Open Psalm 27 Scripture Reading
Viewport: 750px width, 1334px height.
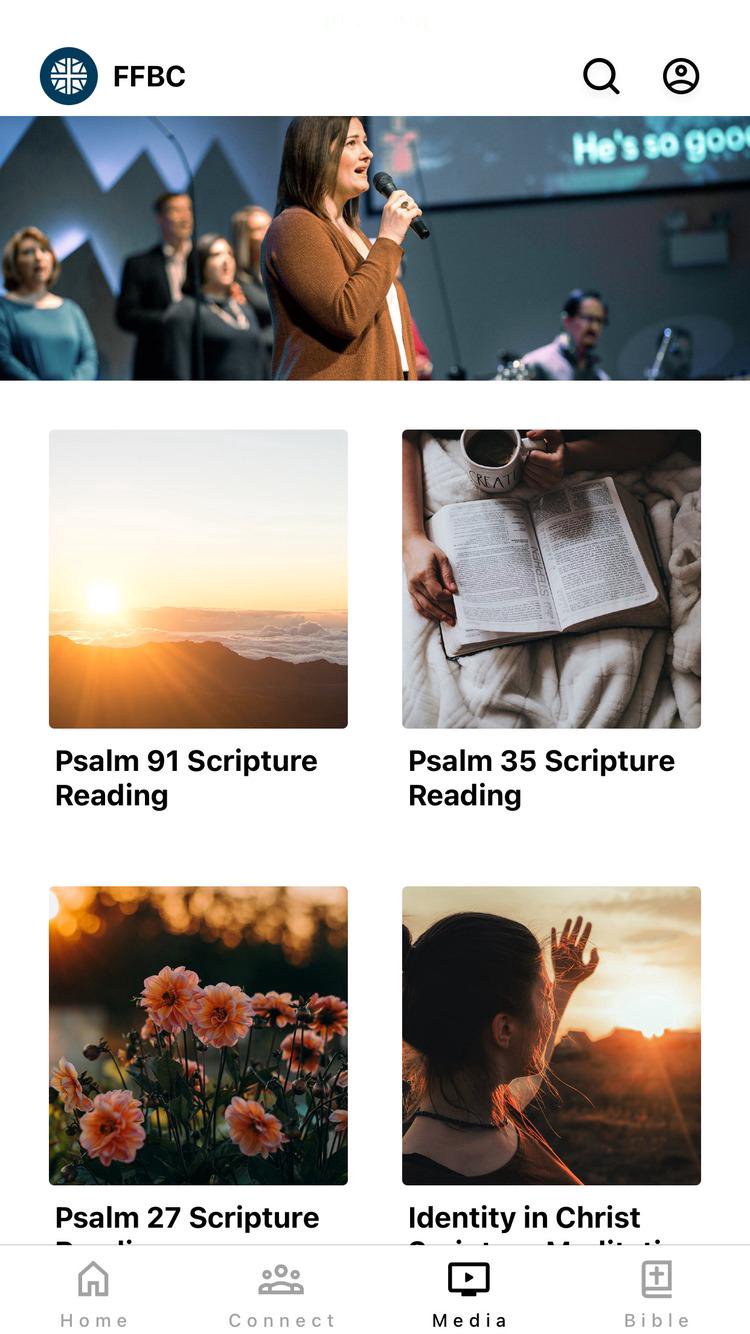point(198,1035)
